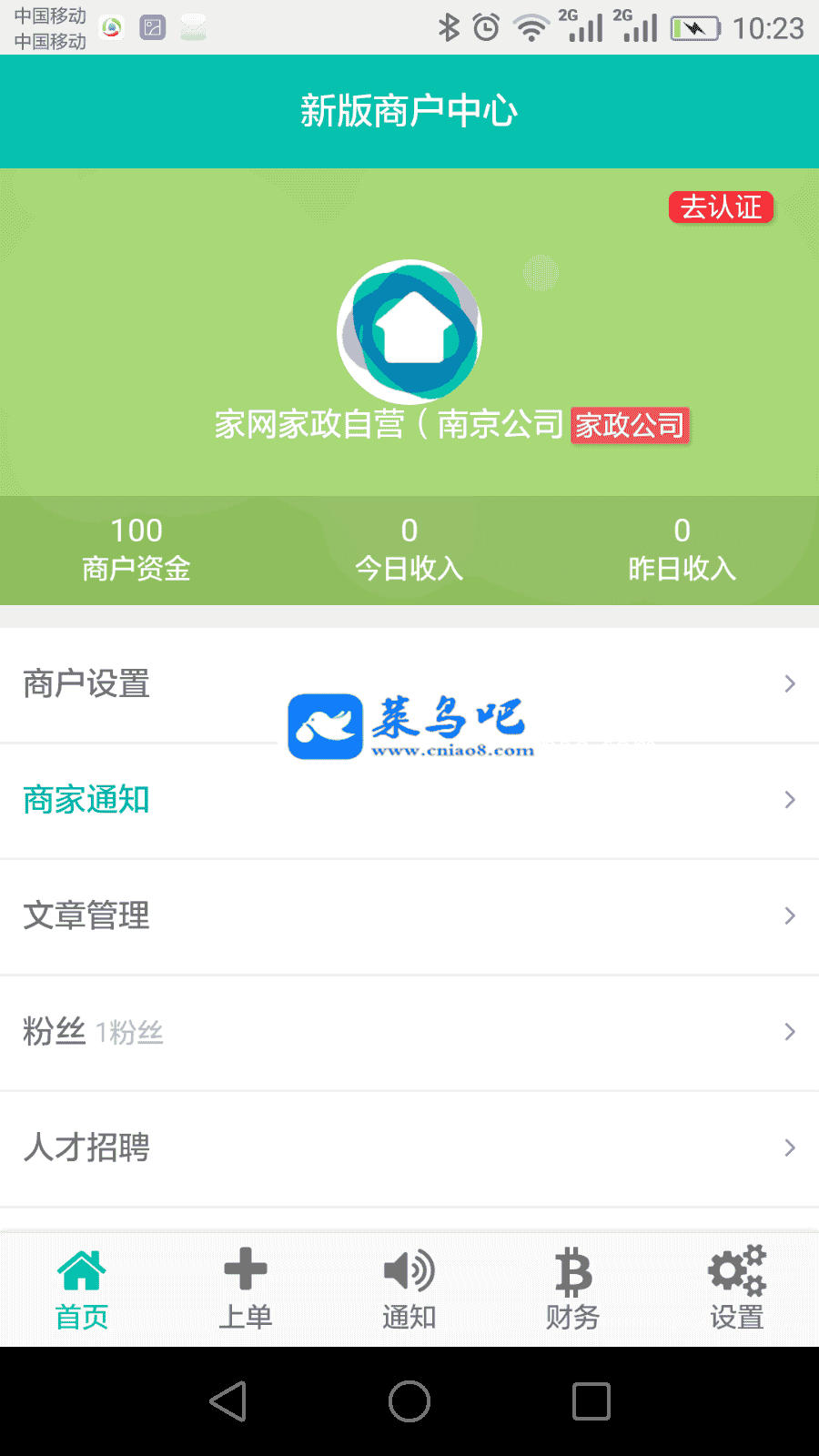Switch to the 首页 home tab
This screenshot has height=1456, width=819.
click(x=82, y=1289)
